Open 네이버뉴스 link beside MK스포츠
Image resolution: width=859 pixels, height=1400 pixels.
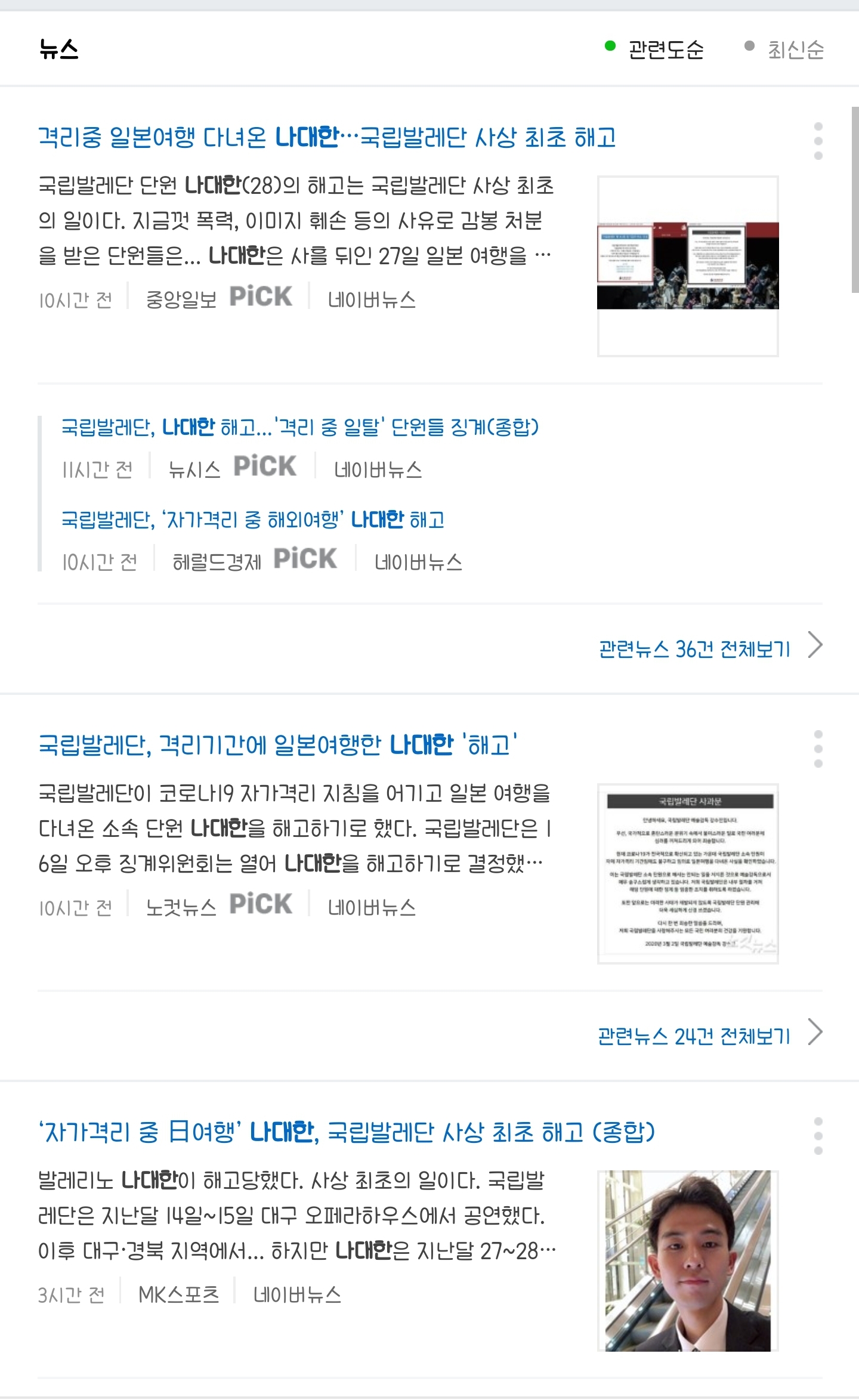[297, 1294]
